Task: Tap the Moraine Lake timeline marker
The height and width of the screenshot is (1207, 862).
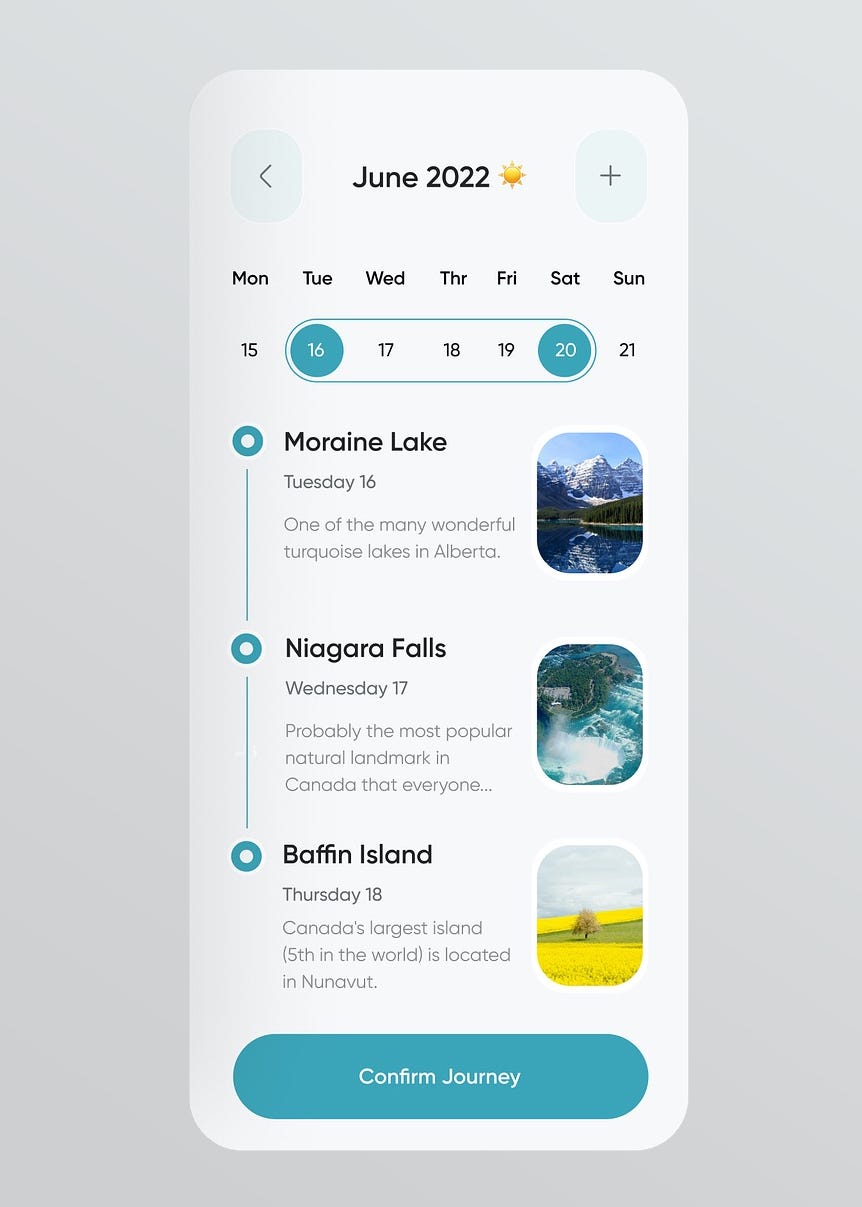Action: pos(247,441)
